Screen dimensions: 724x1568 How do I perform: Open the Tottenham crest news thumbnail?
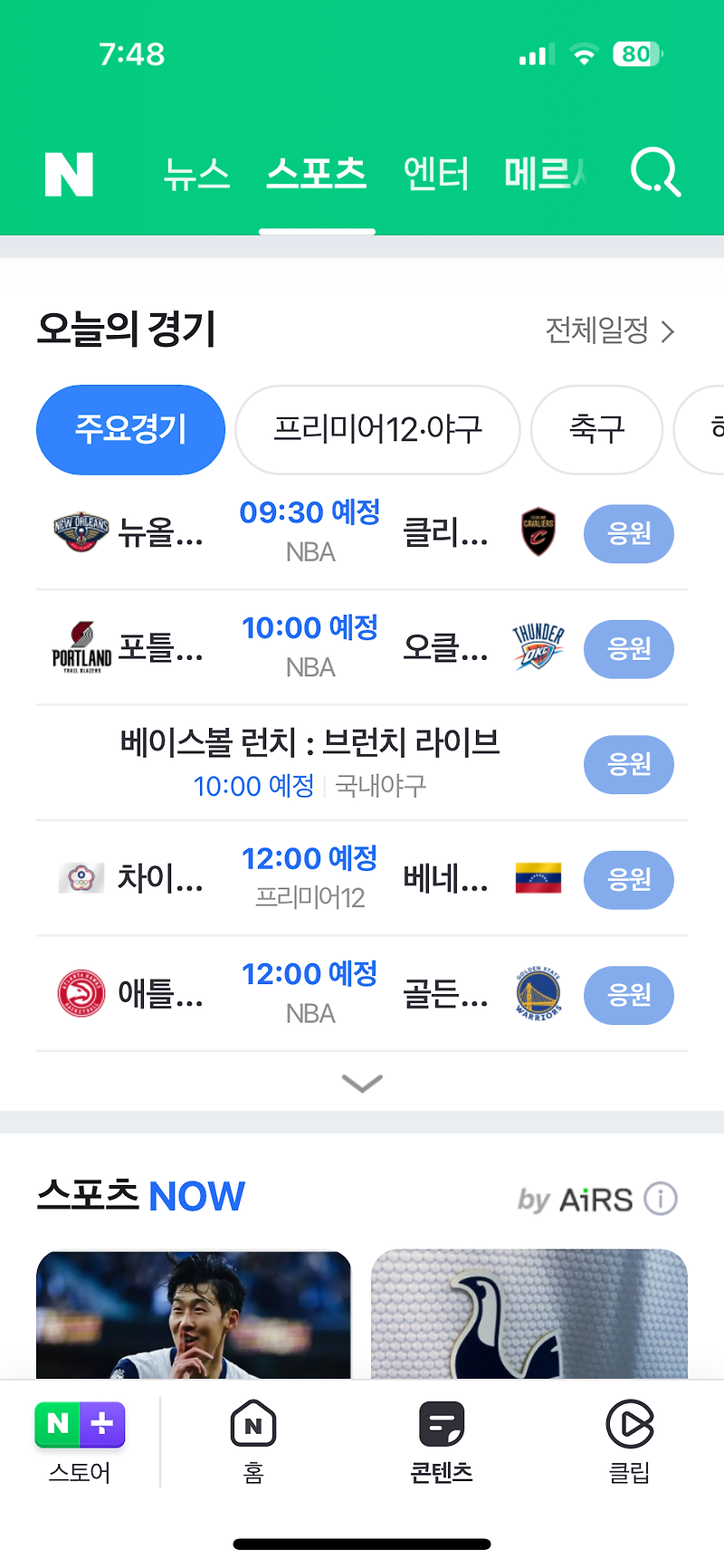529,1315
